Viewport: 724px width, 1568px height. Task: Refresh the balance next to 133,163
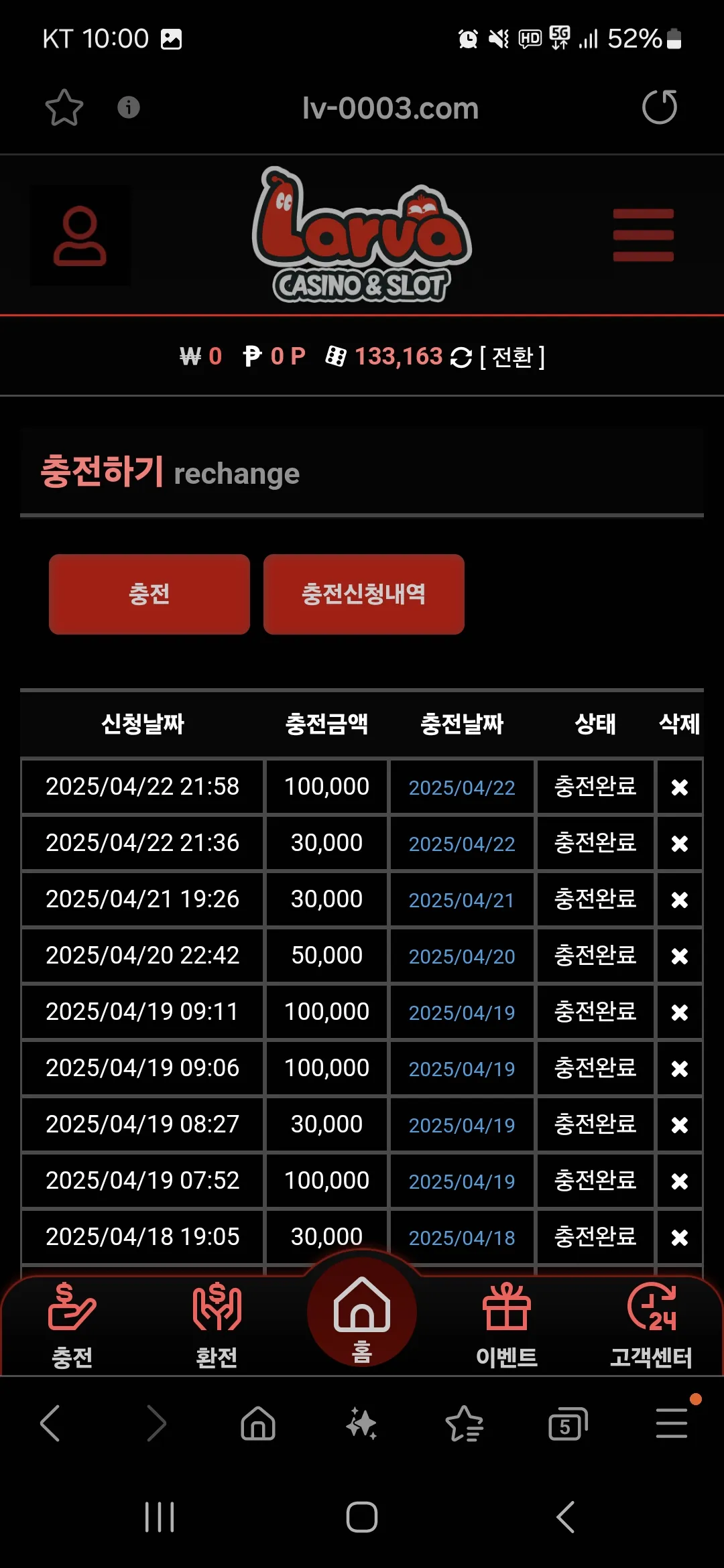point(461,357)
